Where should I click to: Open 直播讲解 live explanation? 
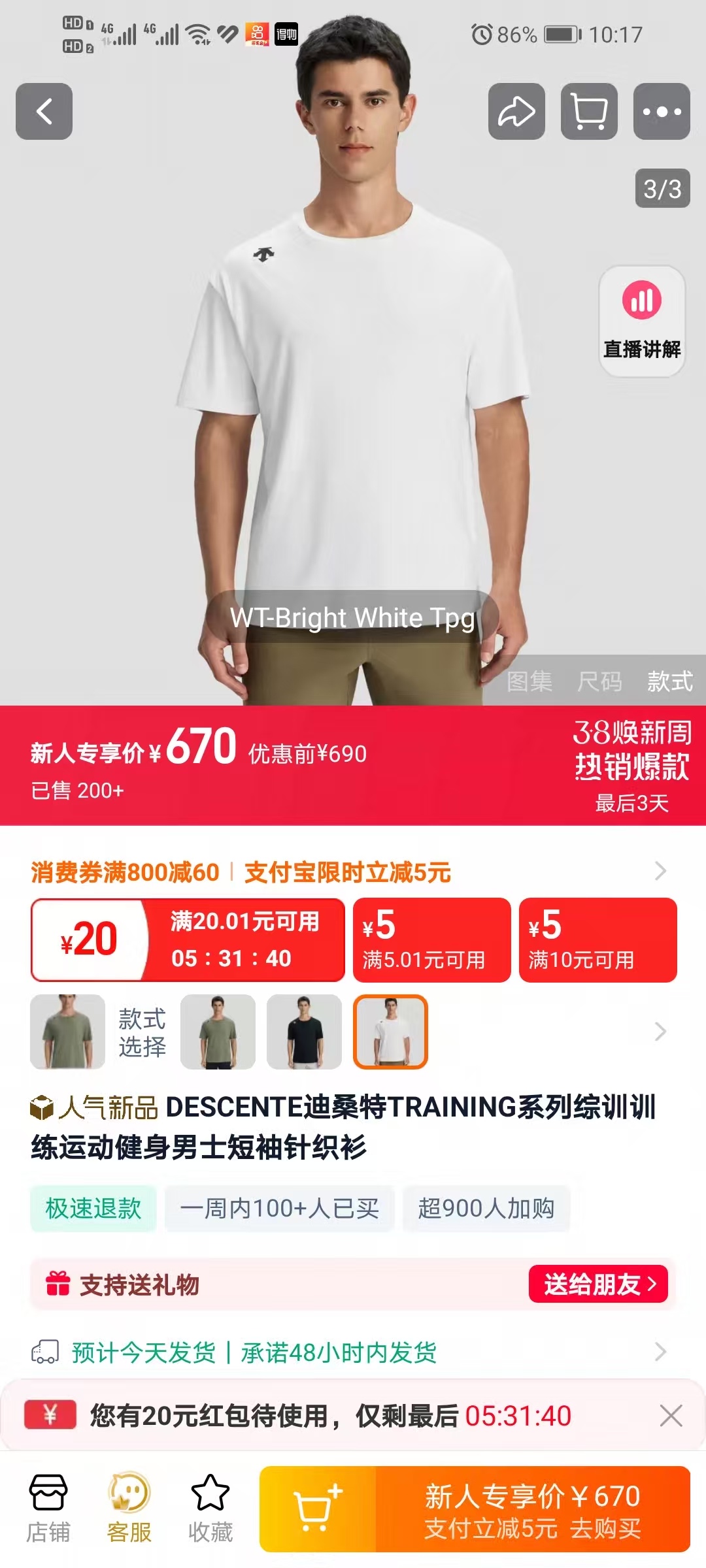(x=642, y=321)
